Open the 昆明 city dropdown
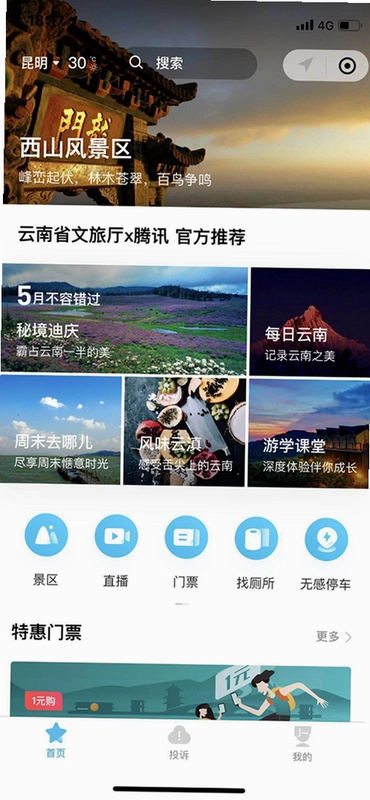This screenshot has height=800, width=370. (x=40, y=63)
